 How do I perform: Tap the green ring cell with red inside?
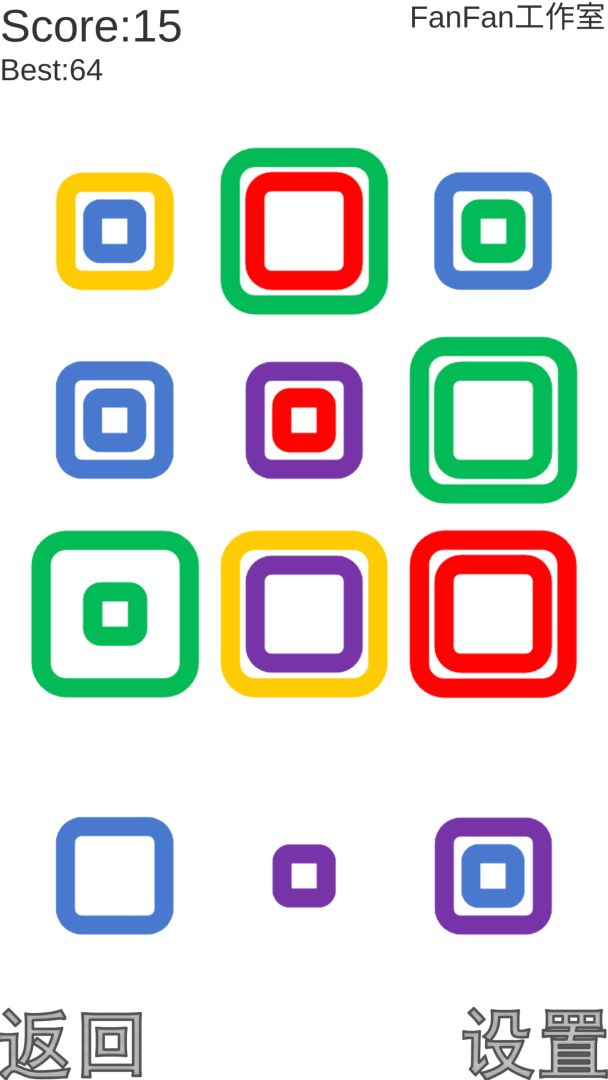pyautogui.click(x=304, y=231)
